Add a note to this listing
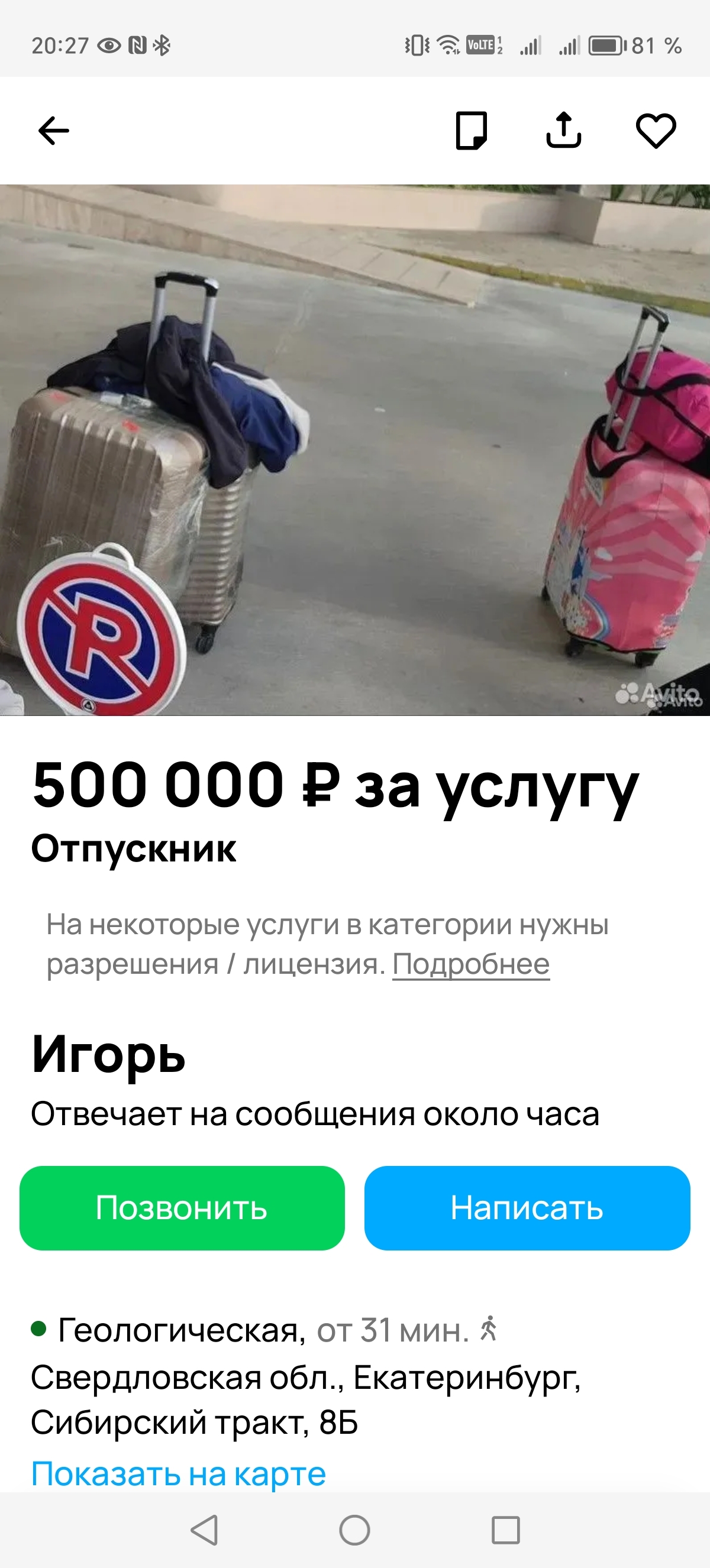This screenshot has height=1568, width=710. click(x=472, y=130)
